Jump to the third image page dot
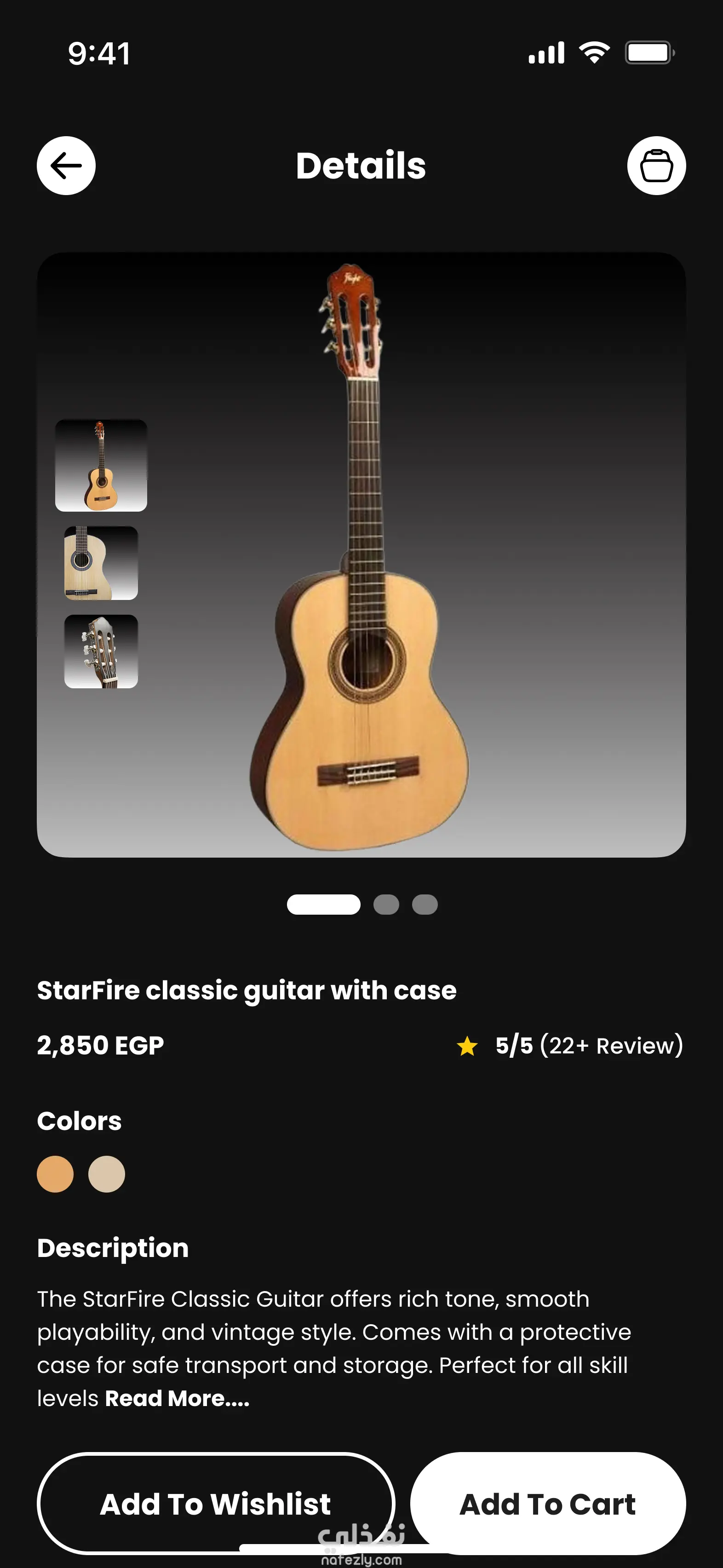723x1568 pixels. (425, 905)
